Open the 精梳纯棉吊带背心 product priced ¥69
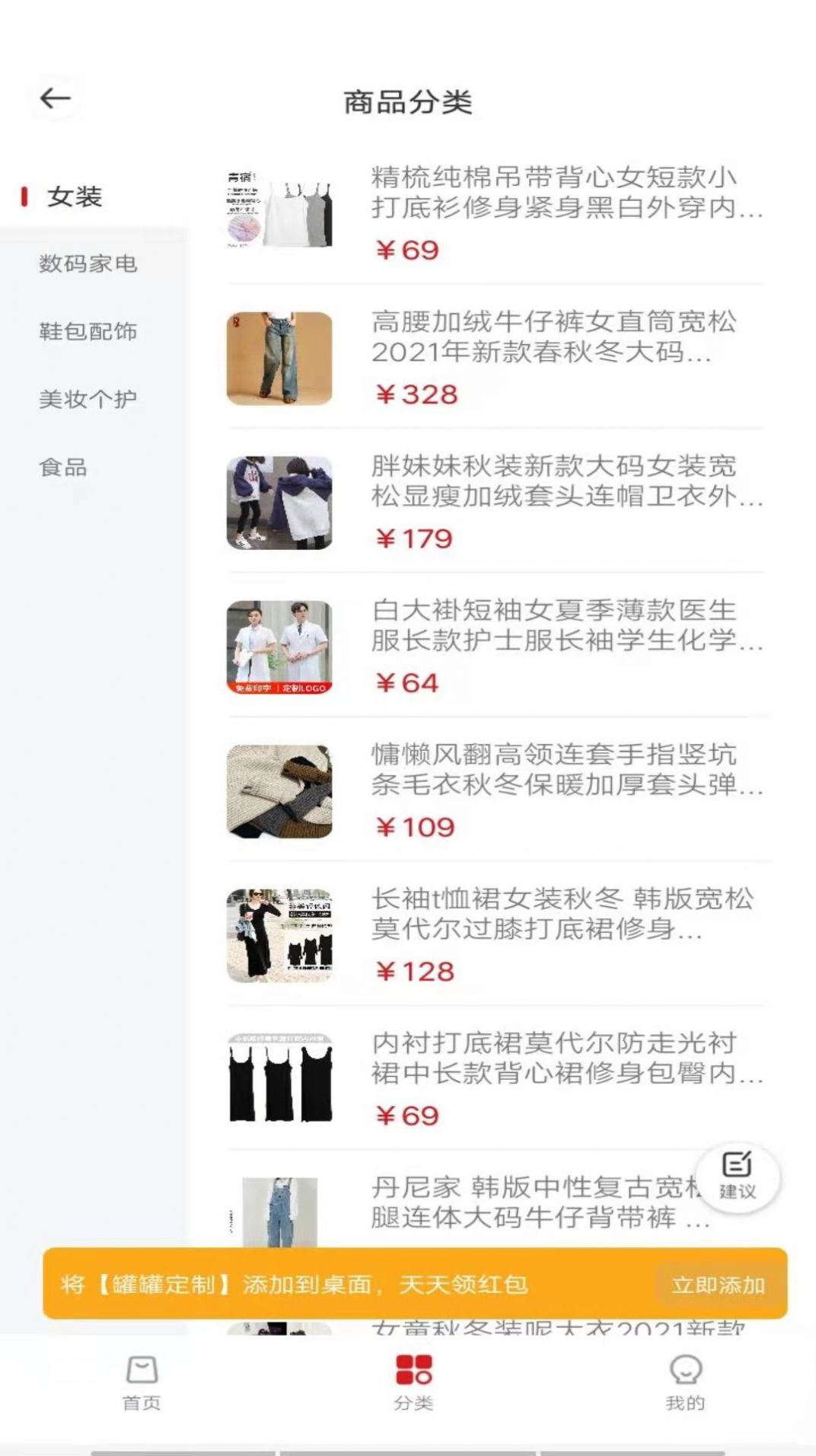Viewport: 816px width, 1456px height. pyautogui.click(x=495, y=212)
